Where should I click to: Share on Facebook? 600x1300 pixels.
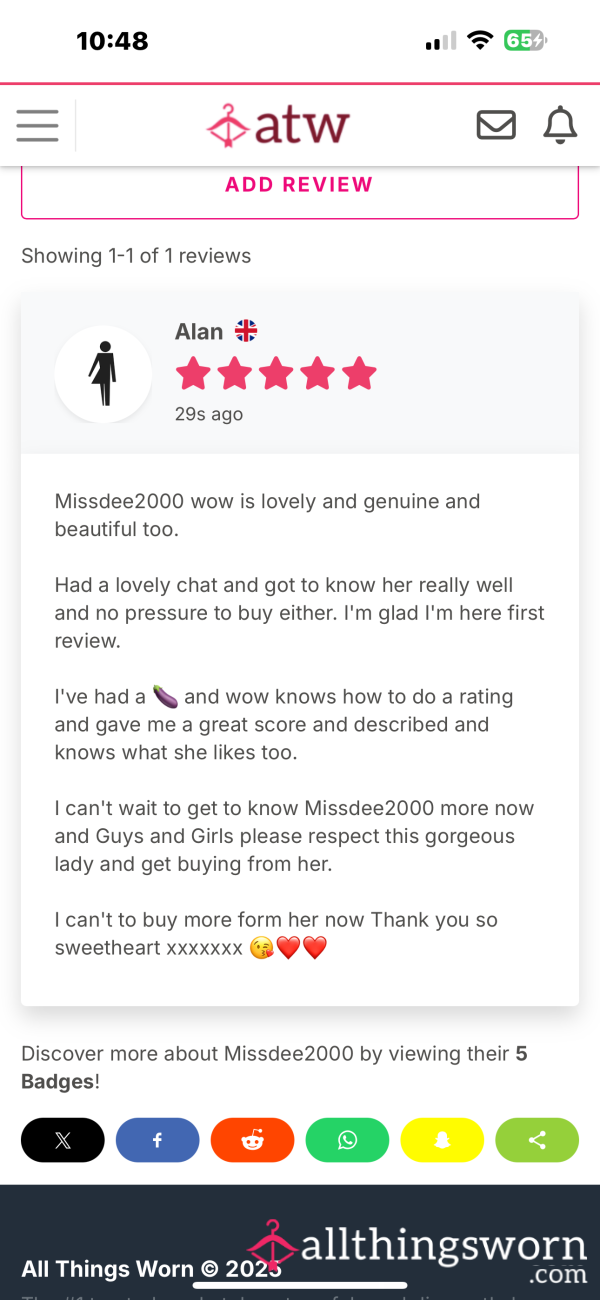(x=158, y=1140)
